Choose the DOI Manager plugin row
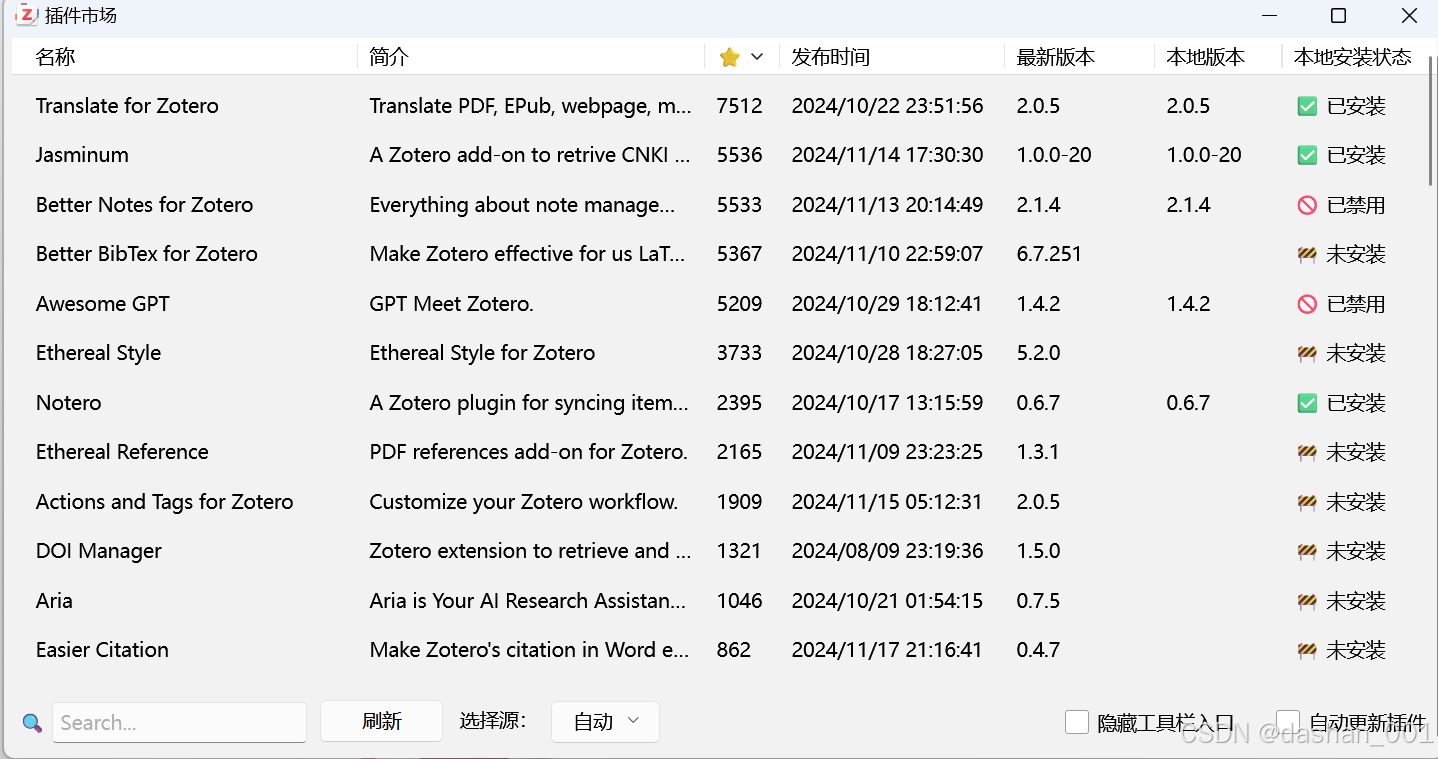 [98, 551]
